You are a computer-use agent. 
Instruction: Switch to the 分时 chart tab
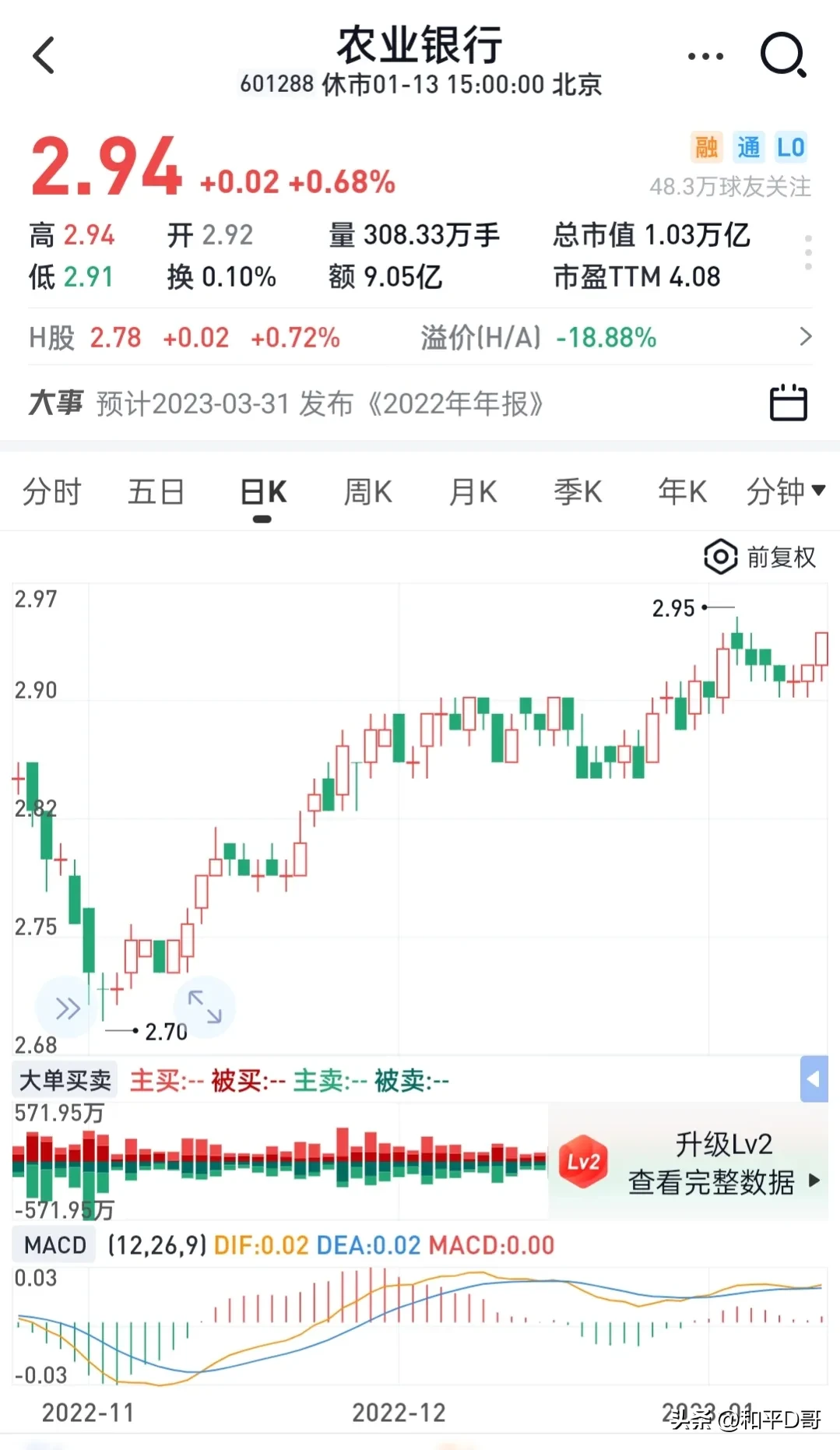click(x=51, y=491)
